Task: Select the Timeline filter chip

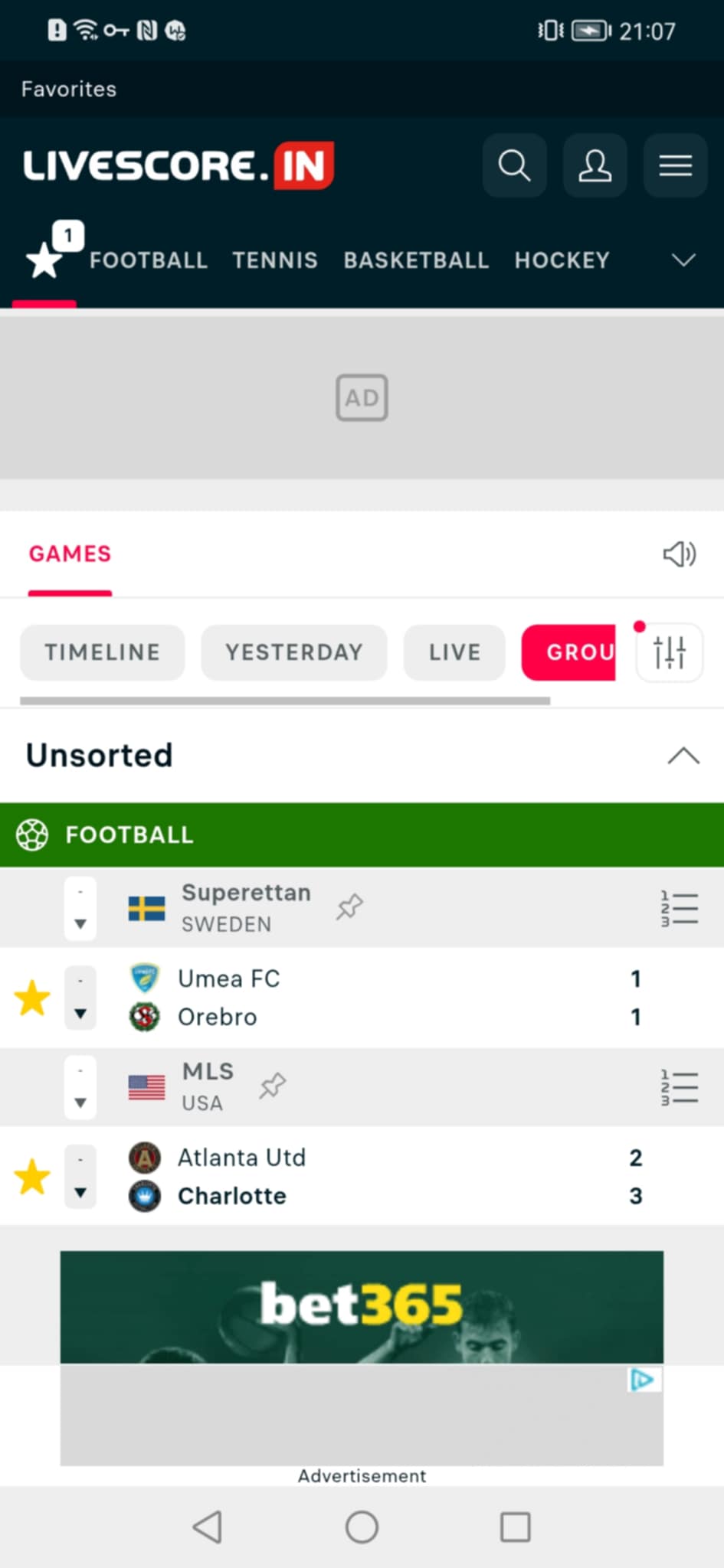Action: (x=103, y=652)
